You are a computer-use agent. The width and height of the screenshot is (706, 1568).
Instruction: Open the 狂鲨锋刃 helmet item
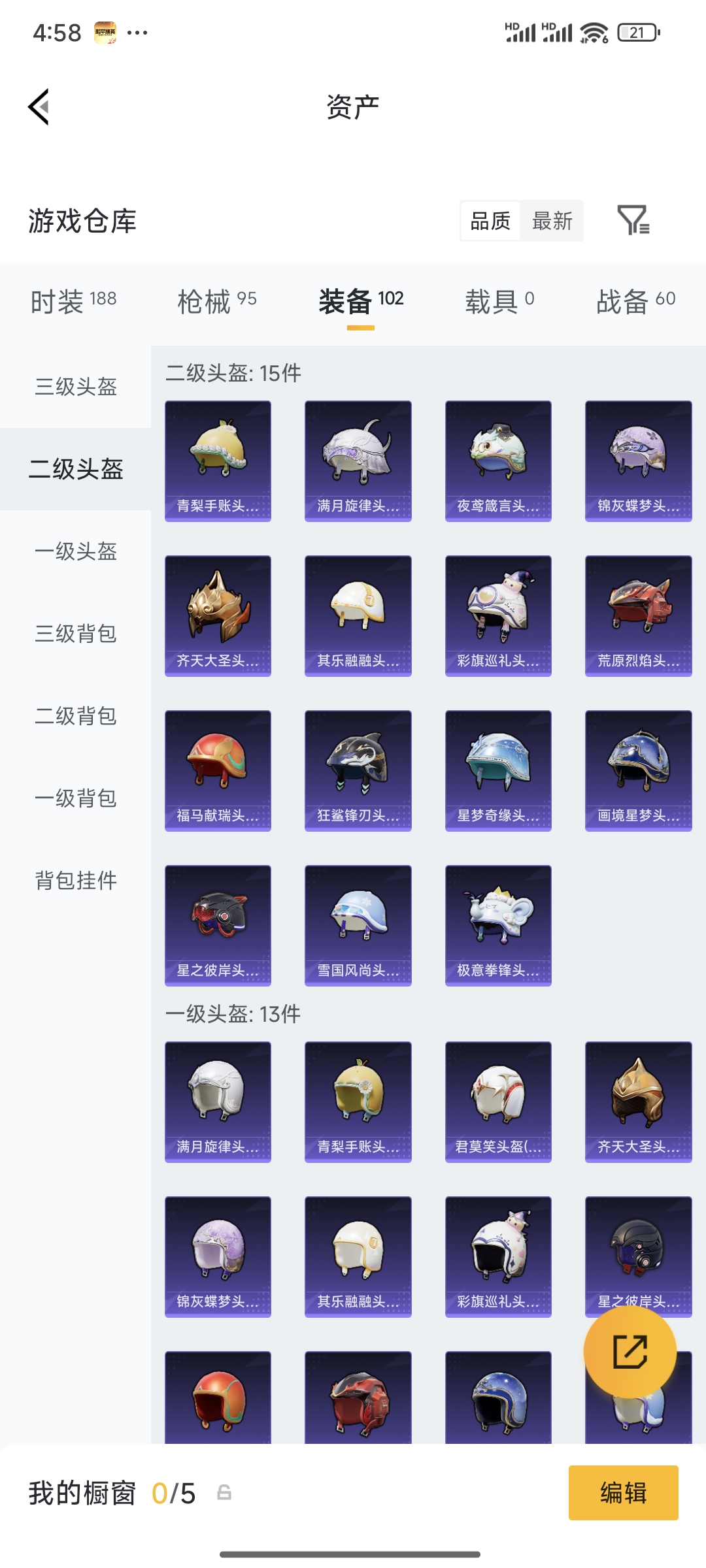click(358, 771)
